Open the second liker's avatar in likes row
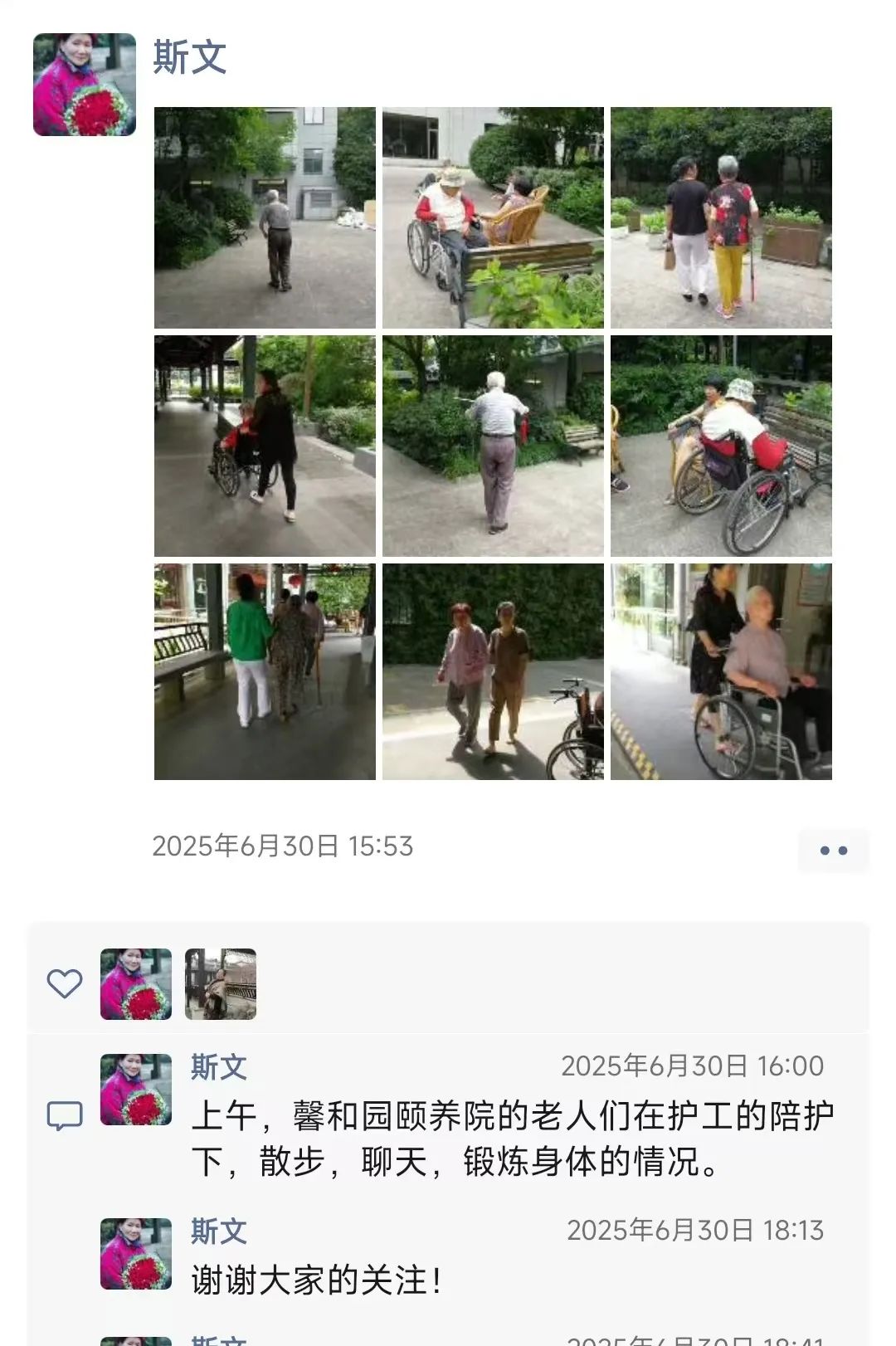Screen dimensions: 896x1346 [x=220, y=984]
